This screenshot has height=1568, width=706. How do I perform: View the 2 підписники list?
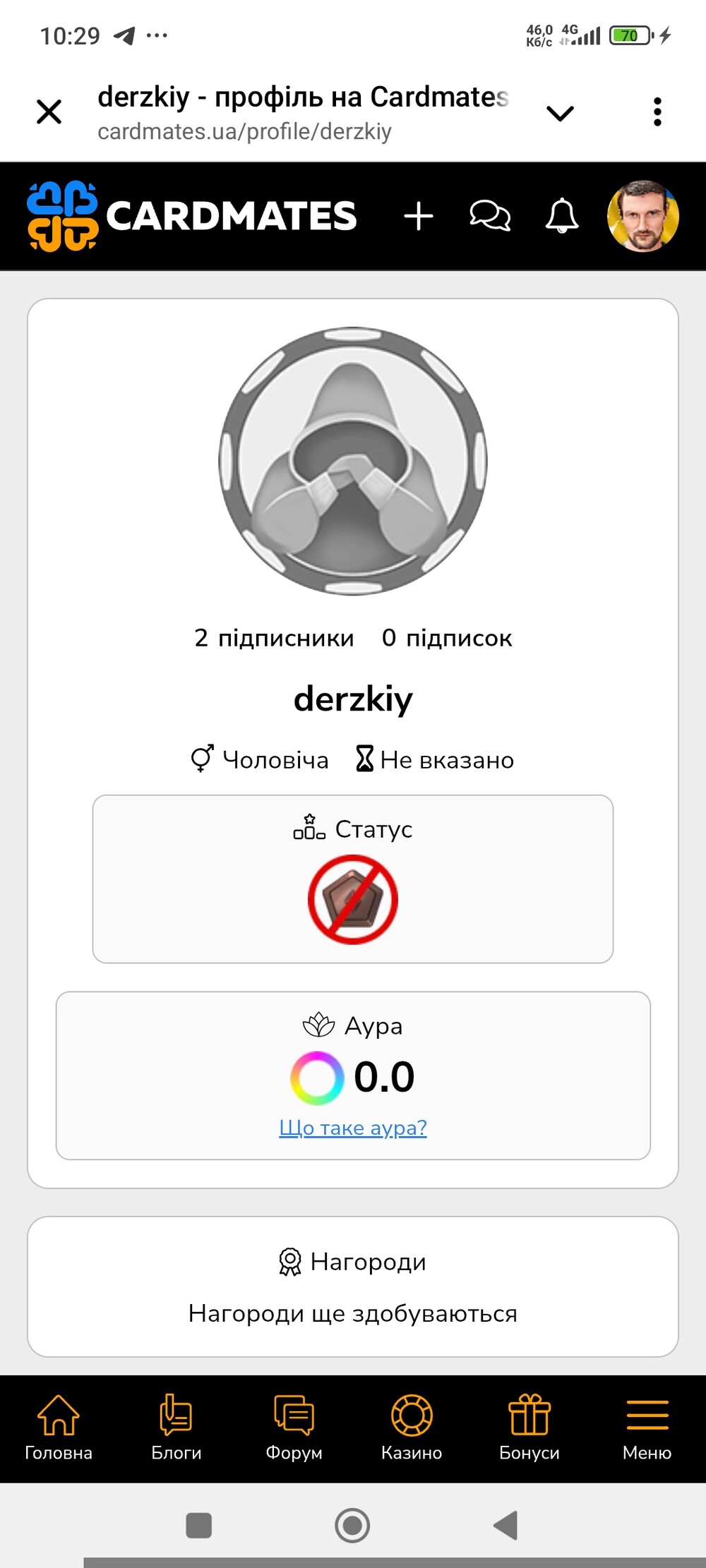[274, 638]
